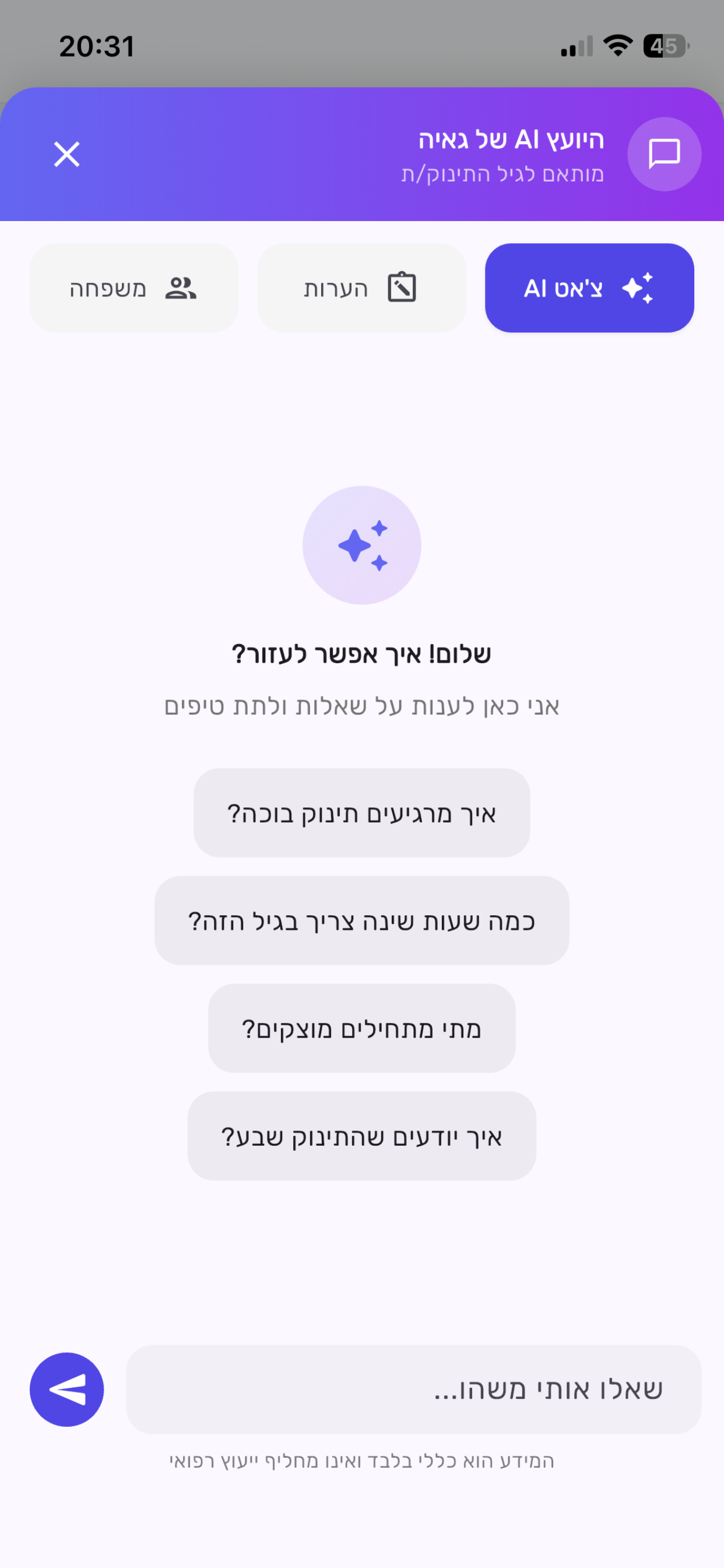Close the AI advisor screen with the X
This screenshot has height=1568, width=724.
point(66,154)
